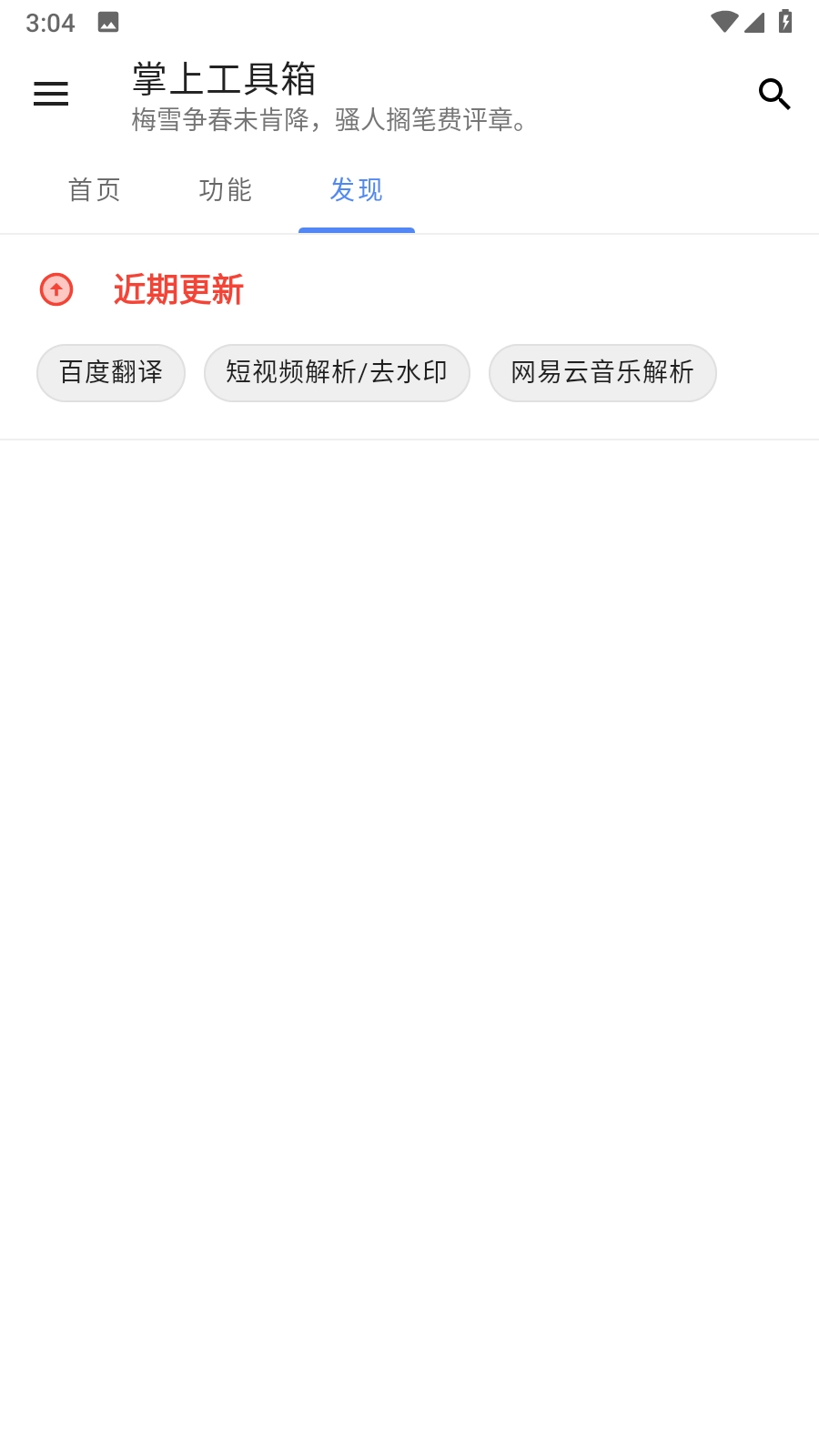Viewport: 819px width, 1456px height.
Task: Open the 短视频解析/去水印 tool chip
Action: [x=337, y=372]
